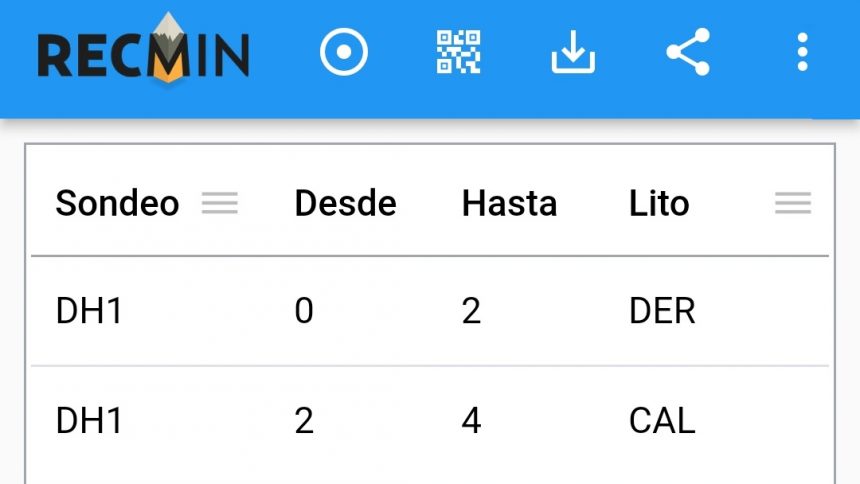This screenshot has width=860, height=484.
Task: Open the Lito column menu
Action: 793,203
